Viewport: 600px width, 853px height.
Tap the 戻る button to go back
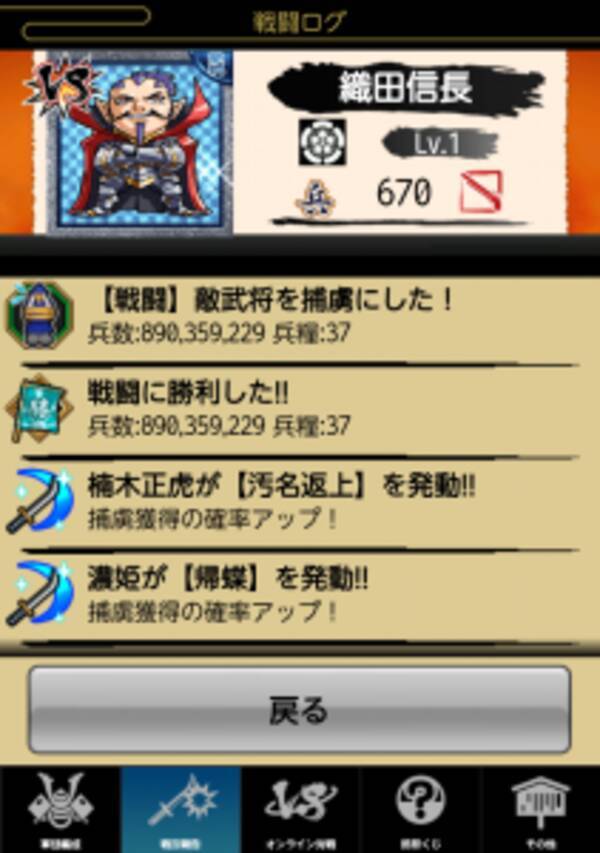(x=299, y=710)
